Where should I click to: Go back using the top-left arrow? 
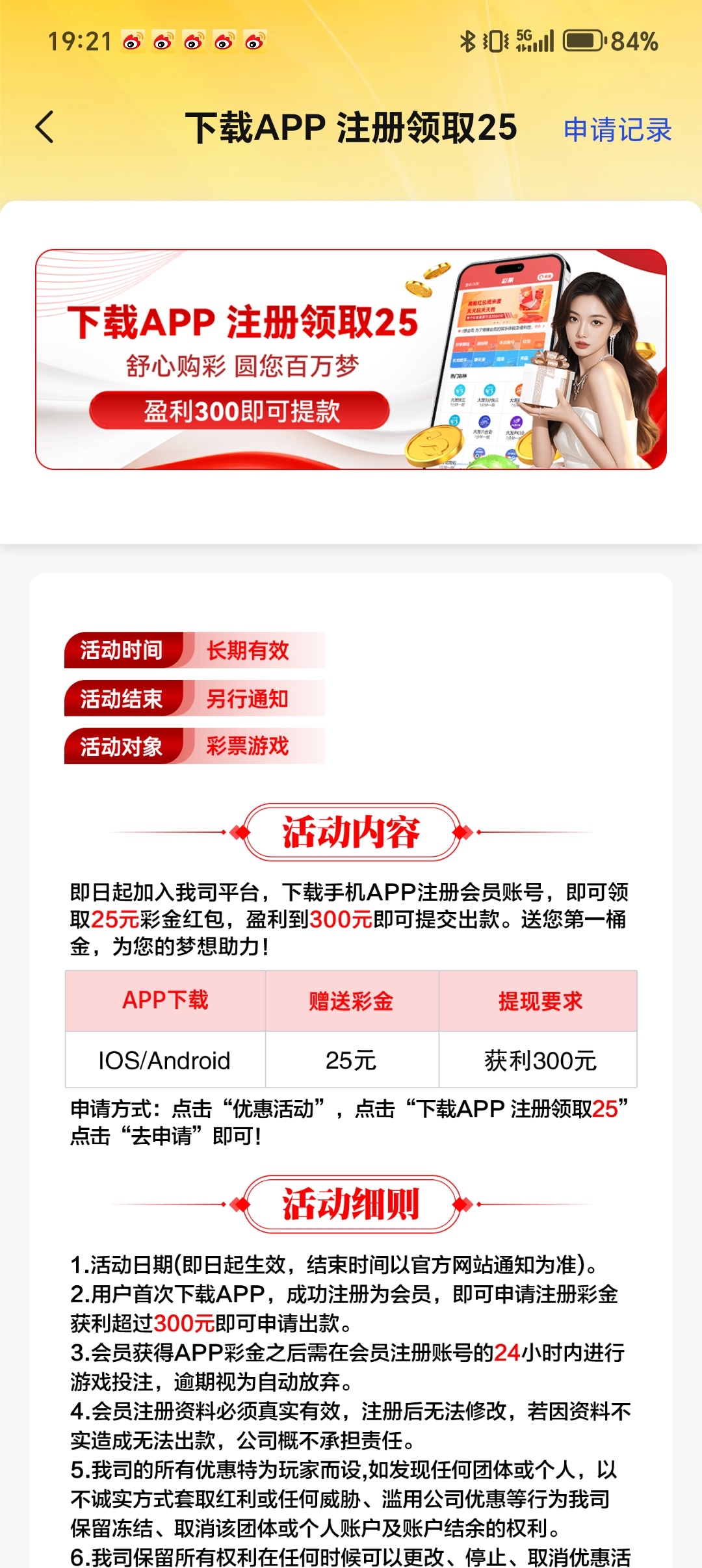[44, 127]
